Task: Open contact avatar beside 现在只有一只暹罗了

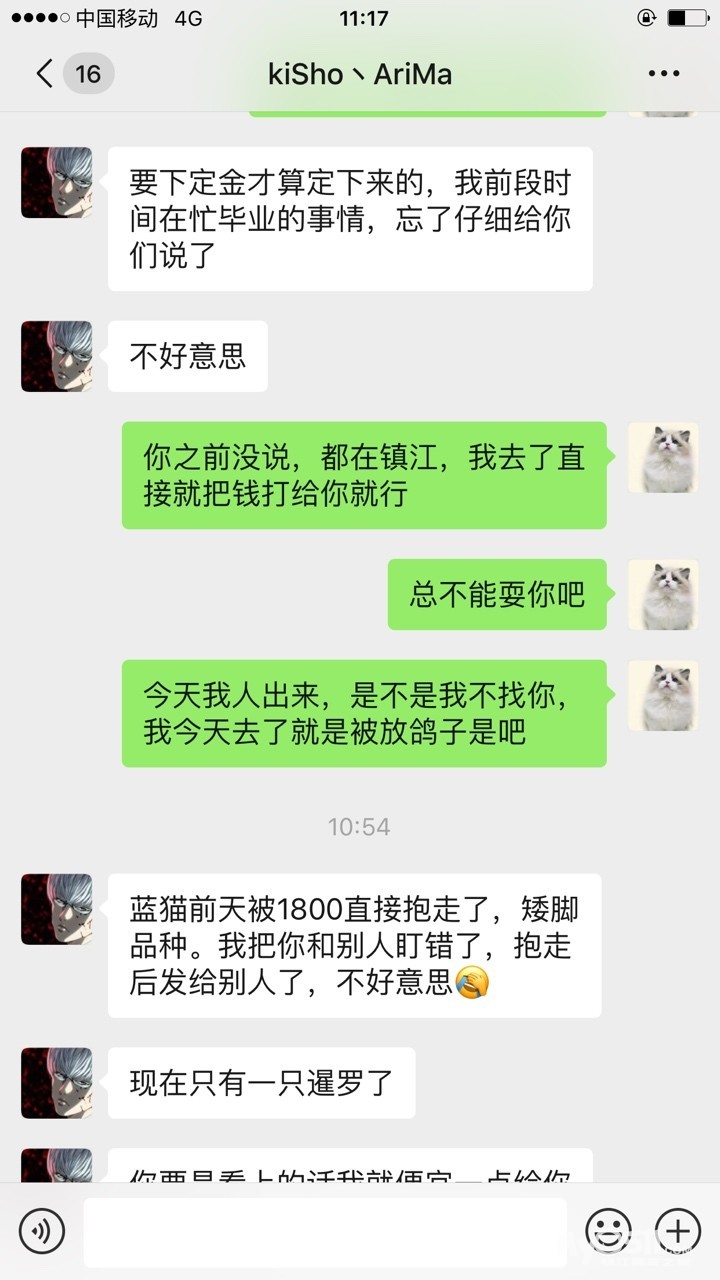Action: (57, 1083)
